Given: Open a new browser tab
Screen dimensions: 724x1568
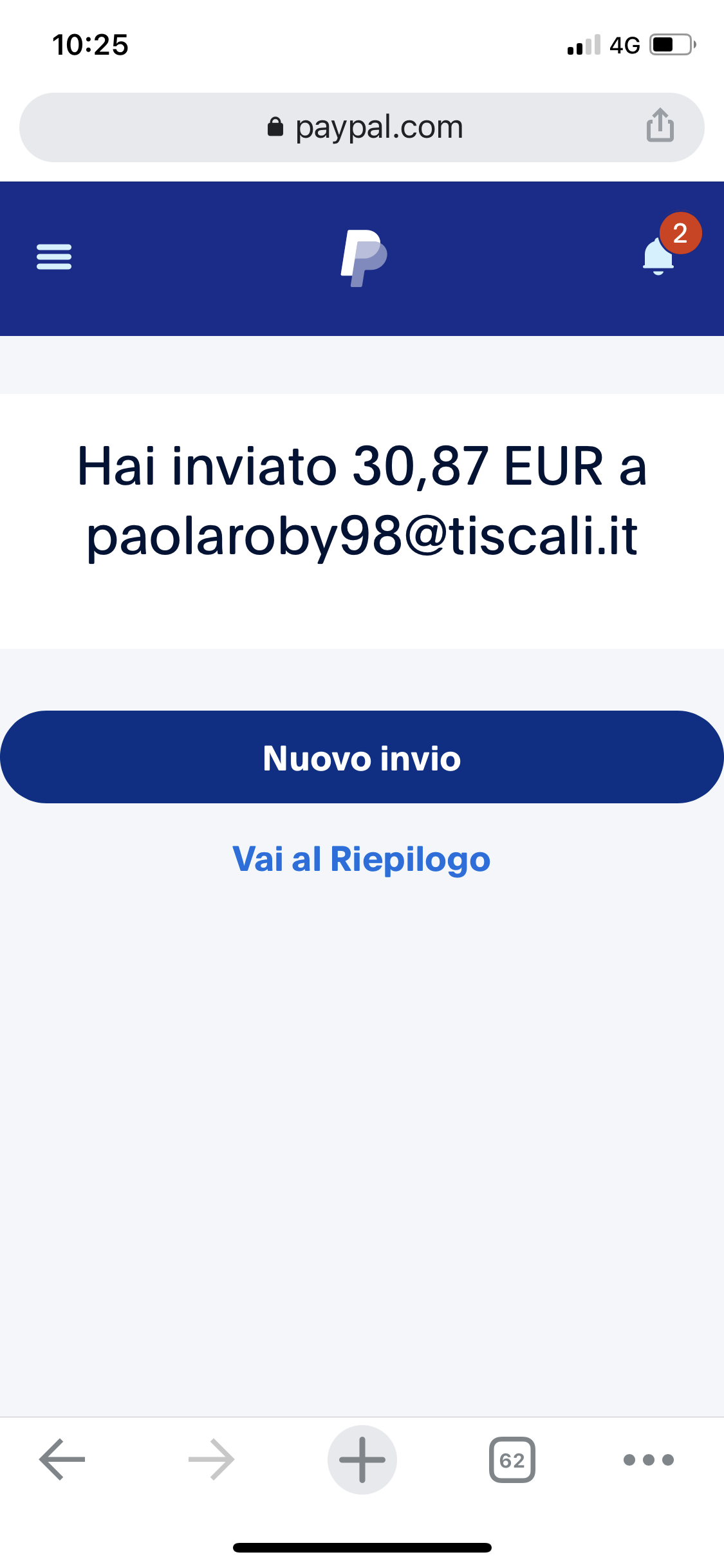Looking at the screenshot, I should [x=362, y=1459].
